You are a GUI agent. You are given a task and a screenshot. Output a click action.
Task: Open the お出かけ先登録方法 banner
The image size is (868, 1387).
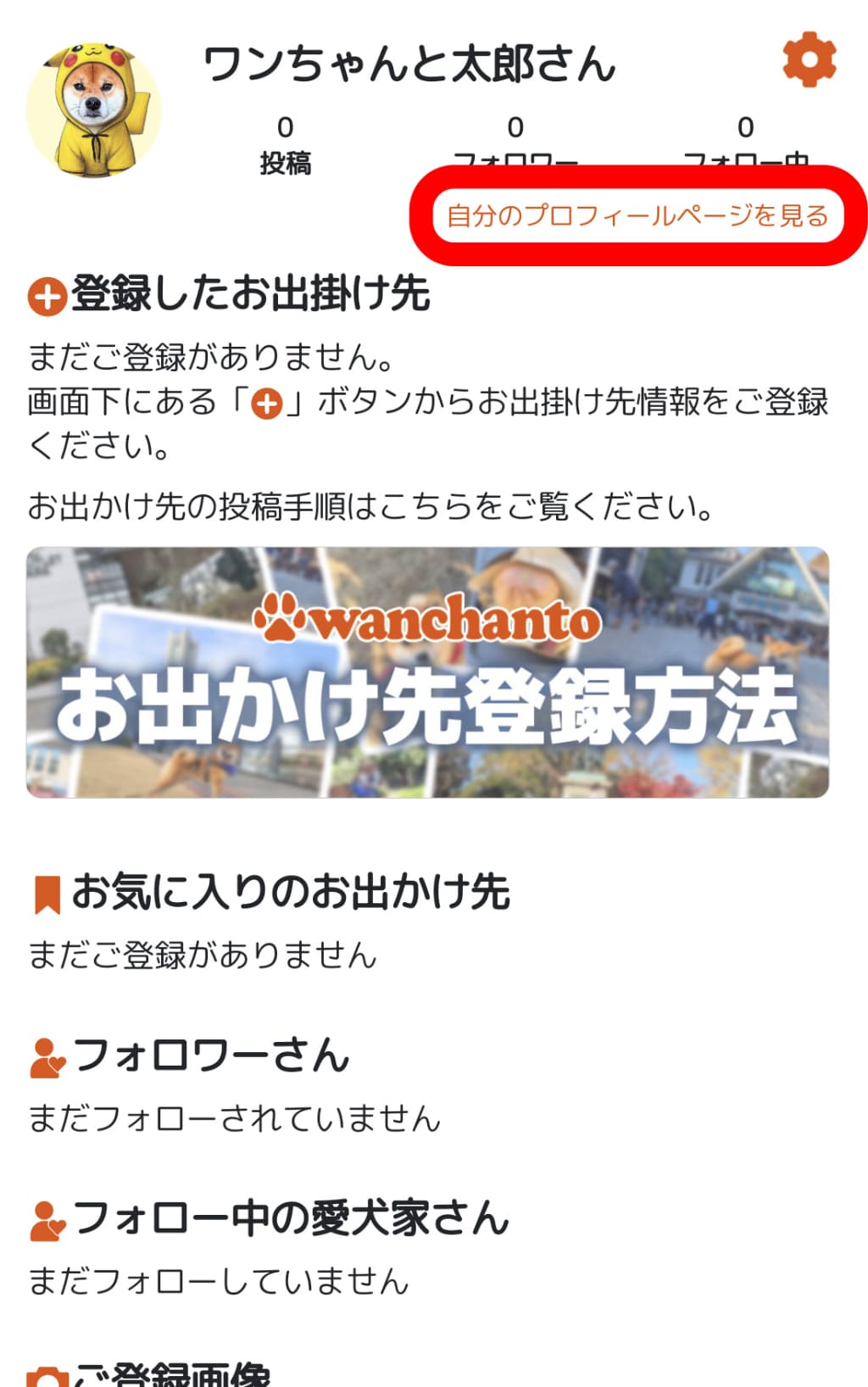tap(427, 672)
